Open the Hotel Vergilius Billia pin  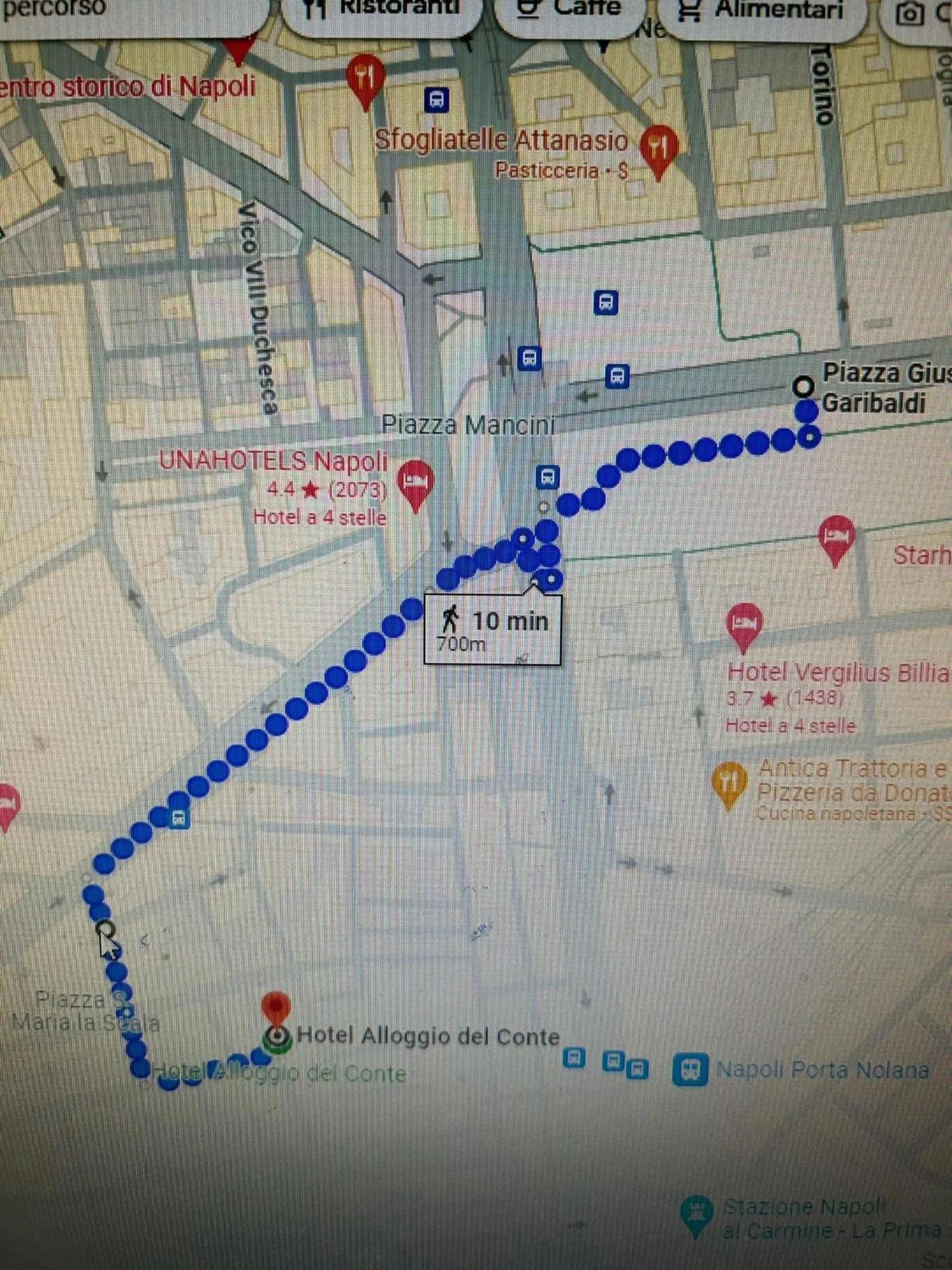click(744, 623)
